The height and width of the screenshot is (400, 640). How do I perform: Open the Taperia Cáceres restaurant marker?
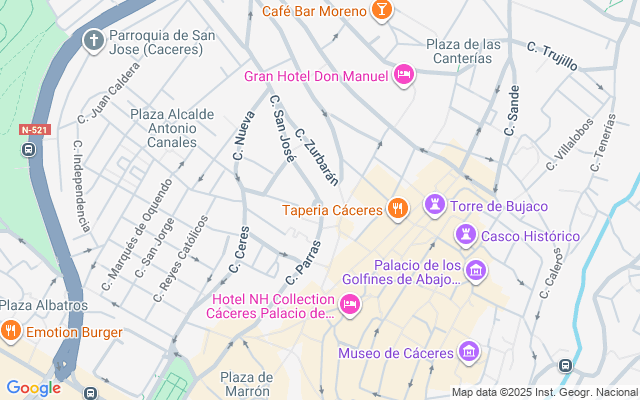398,209
